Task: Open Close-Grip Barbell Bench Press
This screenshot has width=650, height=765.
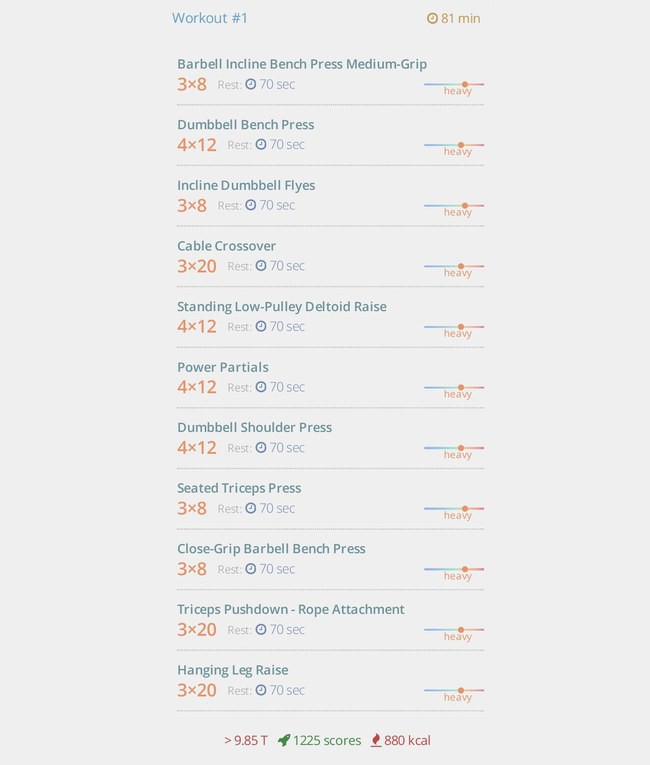Action: coord(271,549)
